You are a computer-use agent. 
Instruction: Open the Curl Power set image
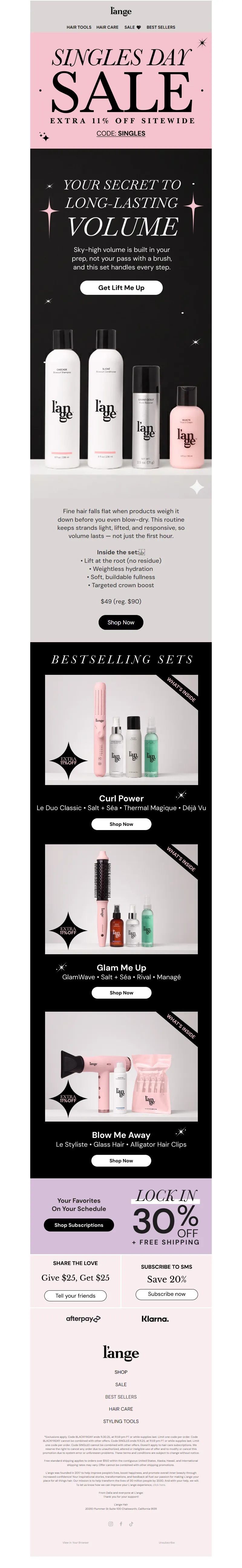click(121, 729)
